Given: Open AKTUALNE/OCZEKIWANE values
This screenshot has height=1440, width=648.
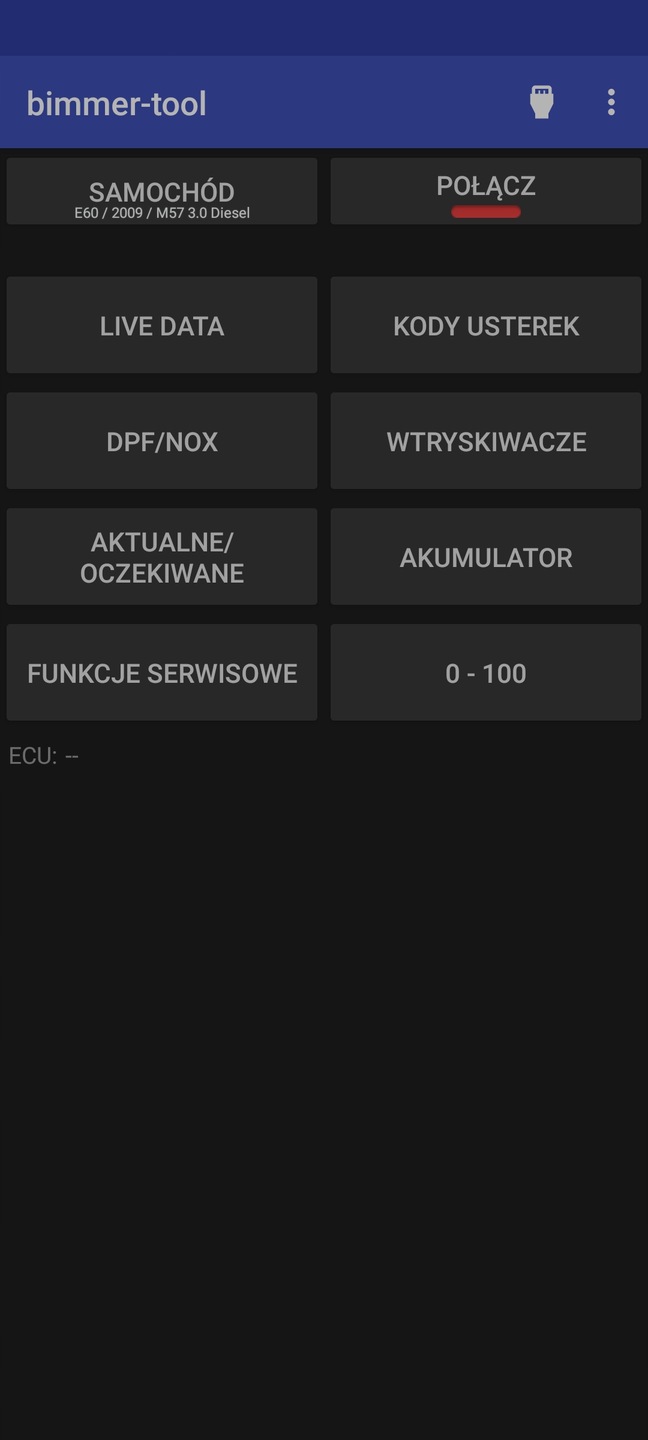Looking at the screenshot, I should (162, 557).
